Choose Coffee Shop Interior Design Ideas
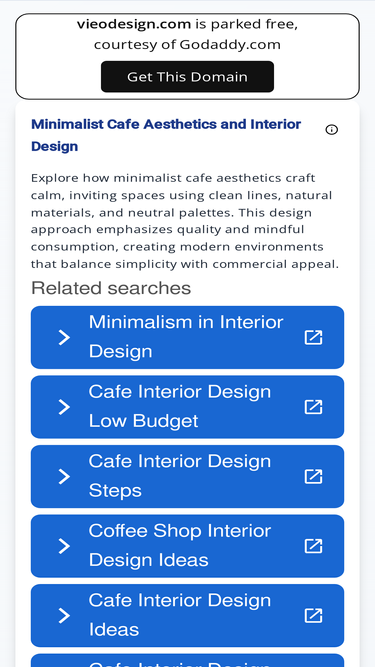The width and height of the screenshot is (375, 667). coord(187,546)
